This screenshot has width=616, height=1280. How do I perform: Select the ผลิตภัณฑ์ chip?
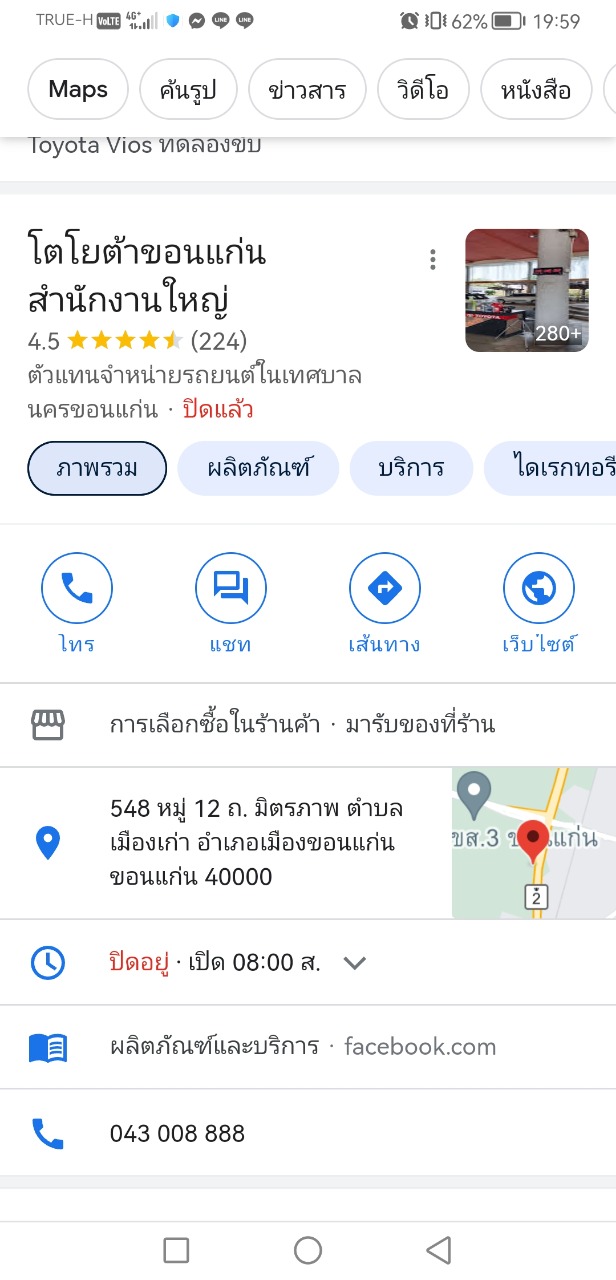tap(258, 468)
